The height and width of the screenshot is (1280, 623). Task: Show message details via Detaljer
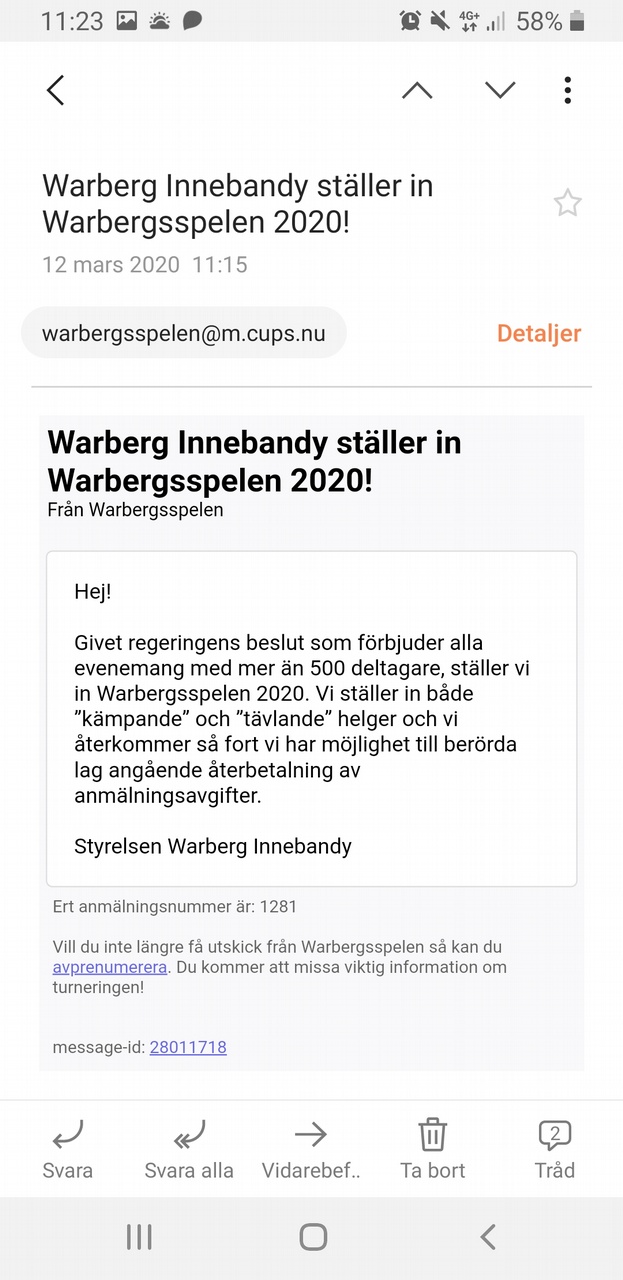tap(539, 334)
